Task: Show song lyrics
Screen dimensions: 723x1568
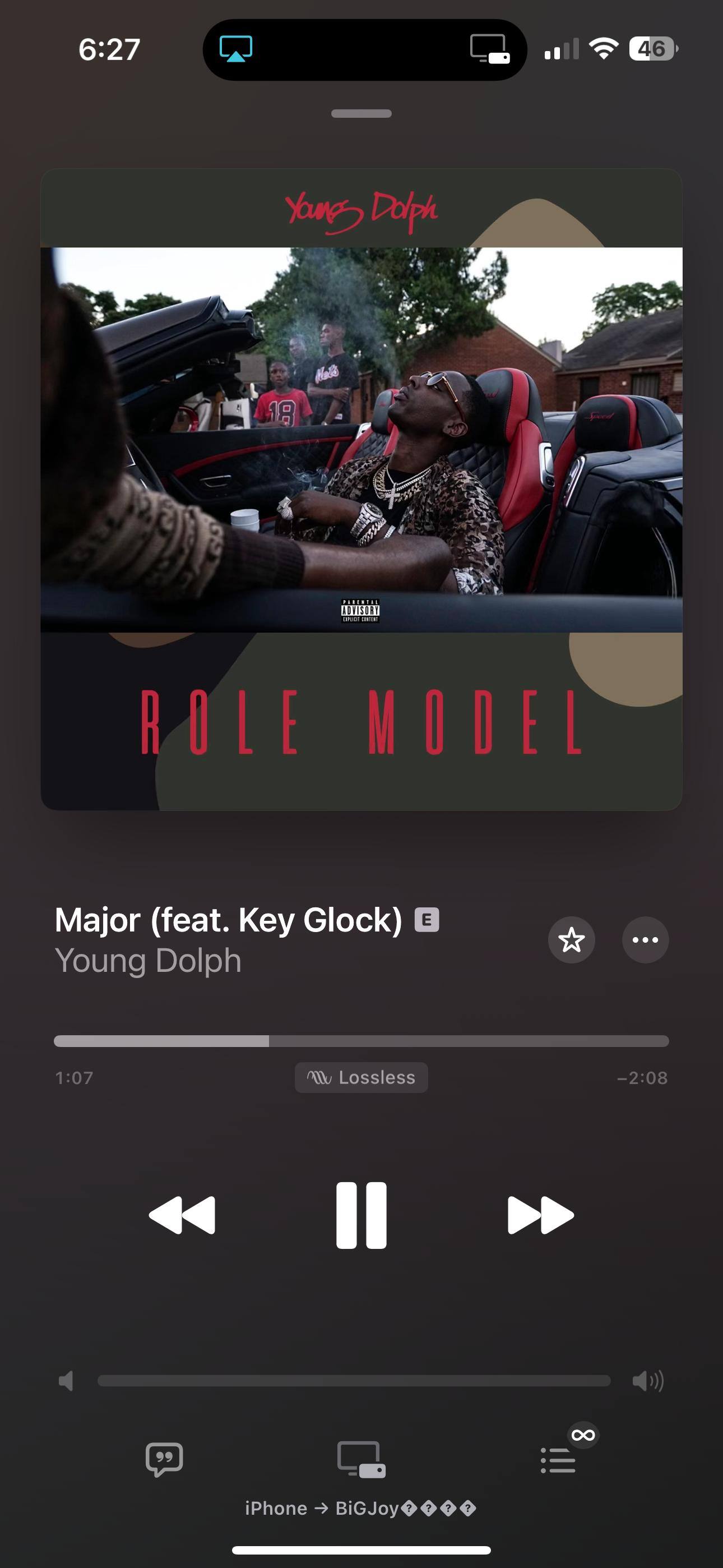Action: (164, 1459)
